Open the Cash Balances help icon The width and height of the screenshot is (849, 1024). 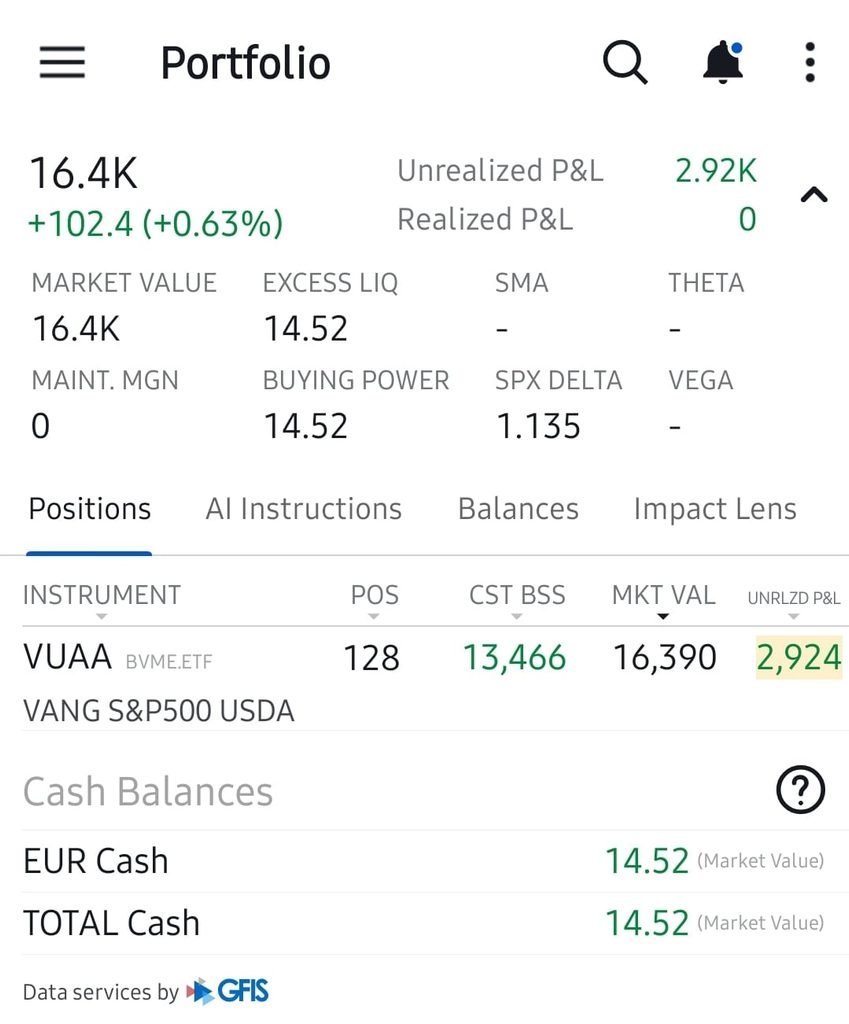click(x=800, y=790)
